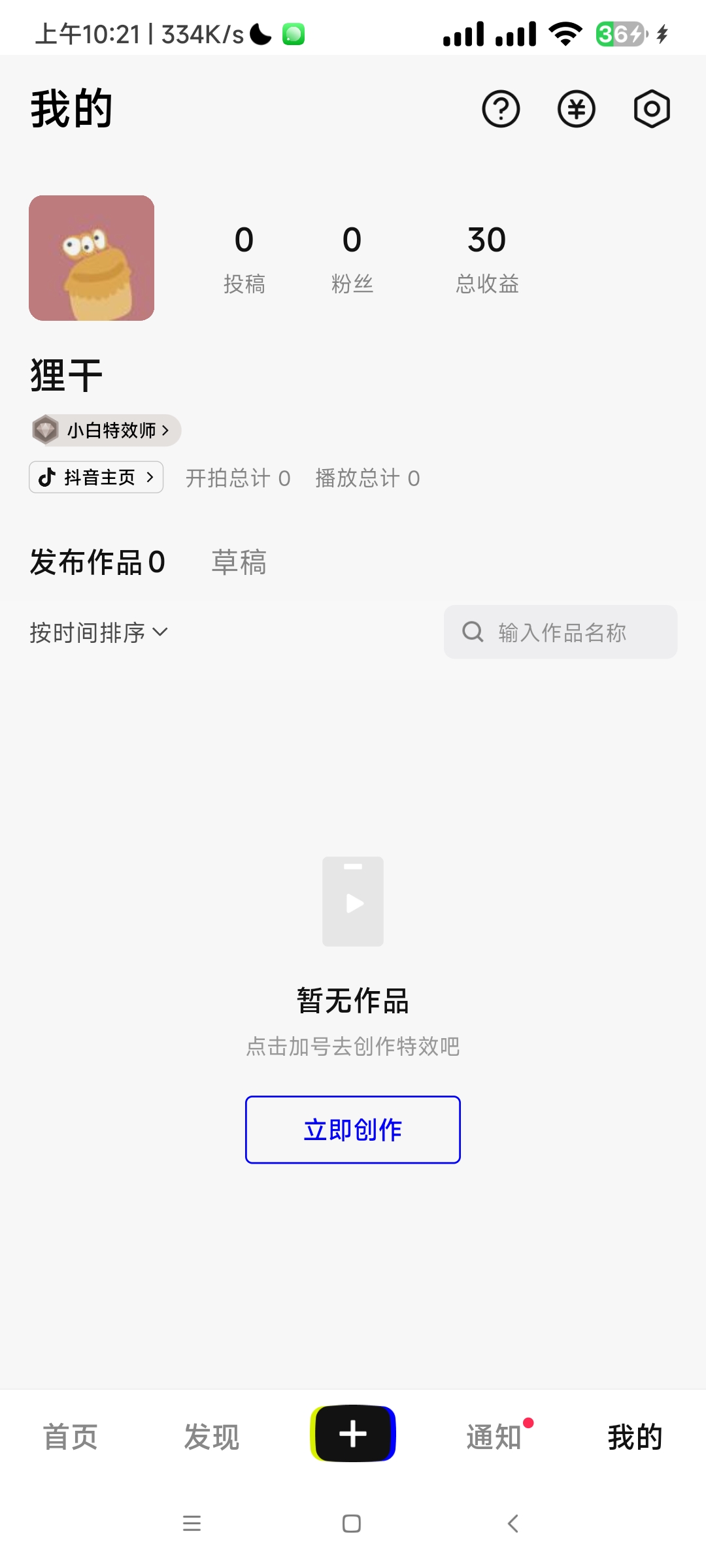Focus the 输入作品名称 search field

(560, 632)
